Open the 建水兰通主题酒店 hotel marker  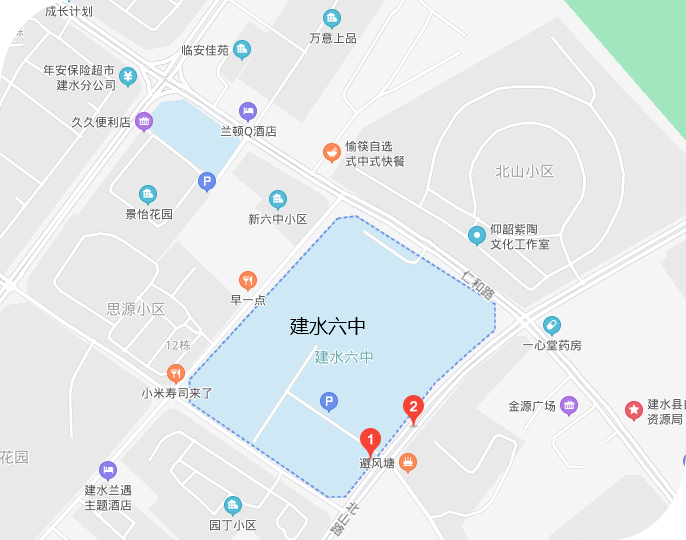pyautogui.click(x=108, y=470)
